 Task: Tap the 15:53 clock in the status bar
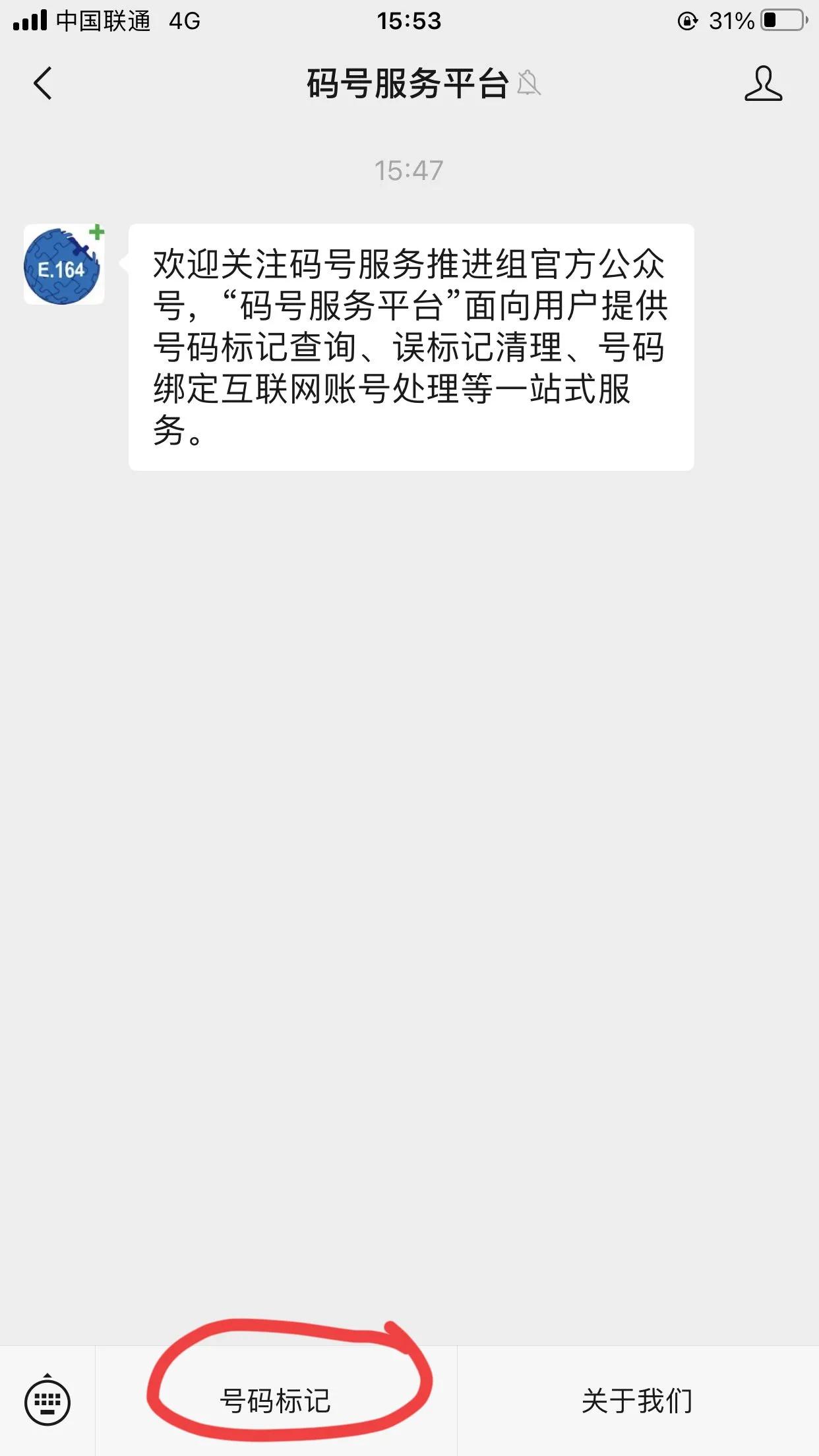409,22
